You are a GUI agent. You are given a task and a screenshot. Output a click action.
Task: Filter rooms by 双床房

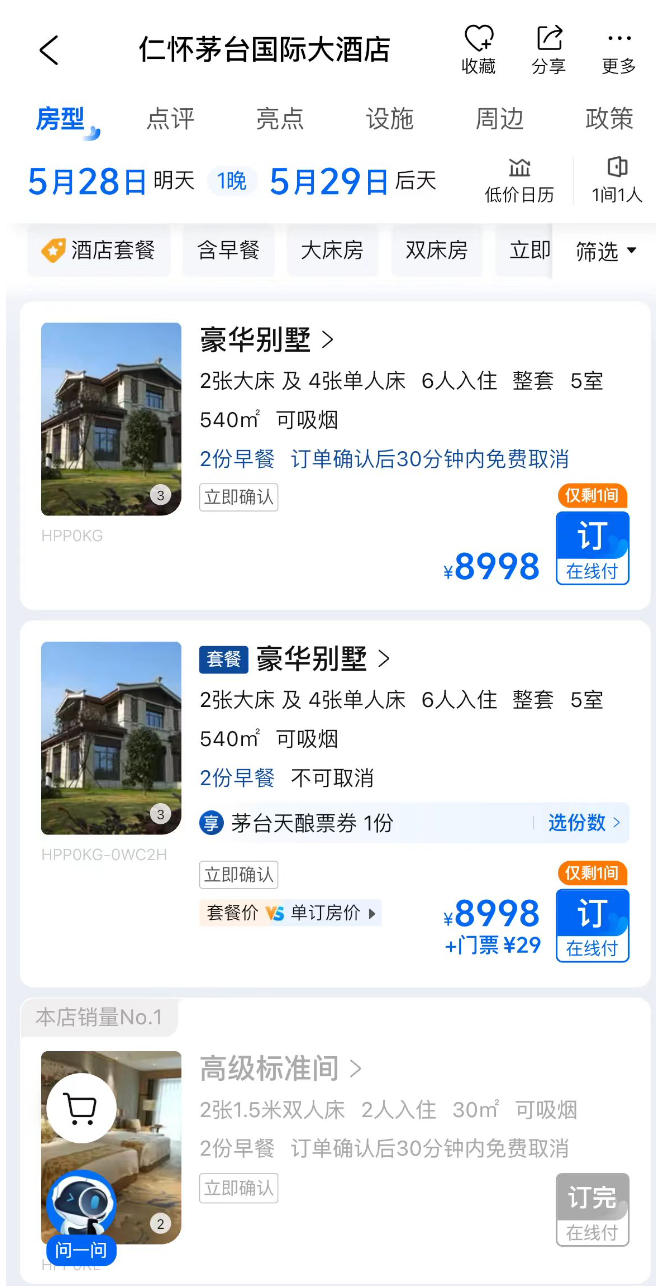[x=436, y=250]
